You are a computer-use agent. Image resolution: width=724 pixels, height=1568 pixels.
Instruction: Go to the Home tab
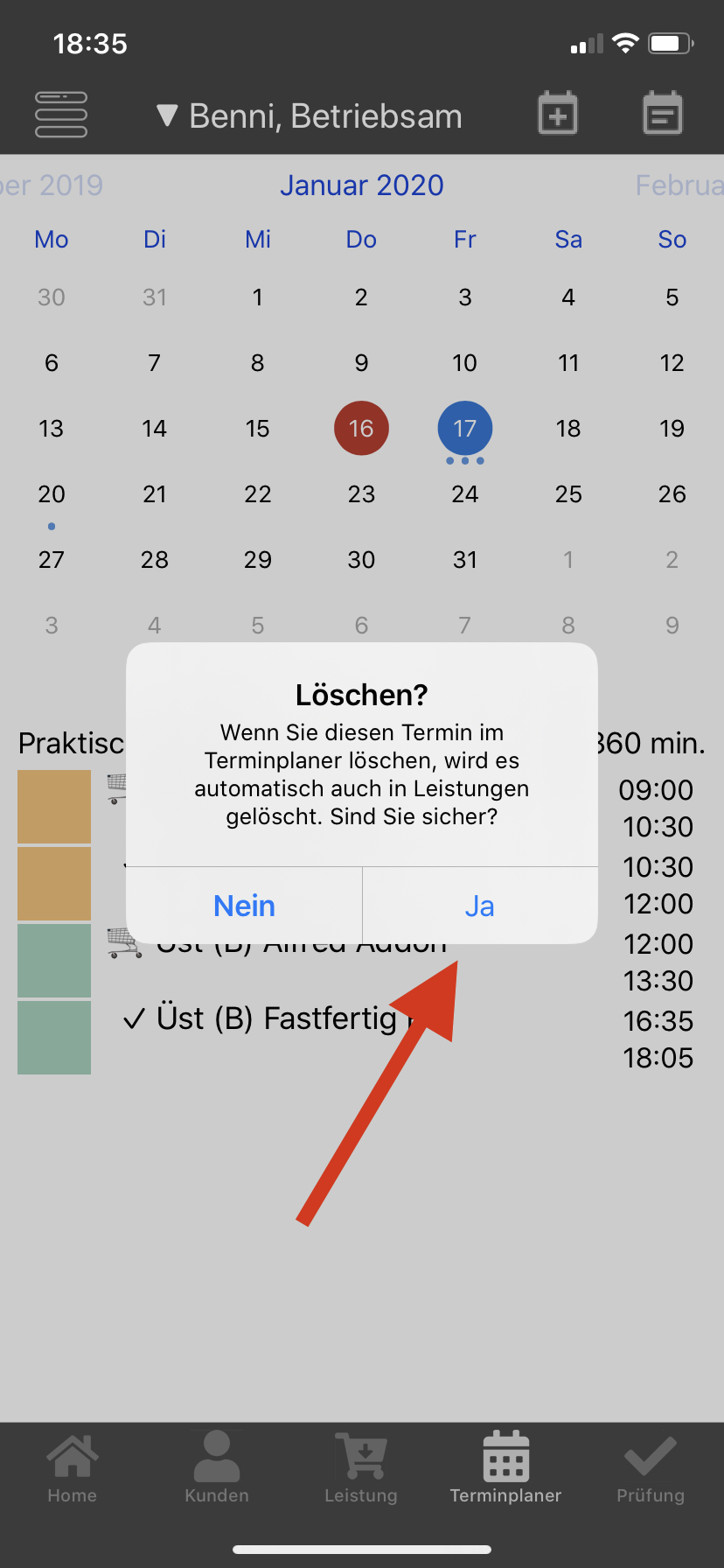(72, 1468)
